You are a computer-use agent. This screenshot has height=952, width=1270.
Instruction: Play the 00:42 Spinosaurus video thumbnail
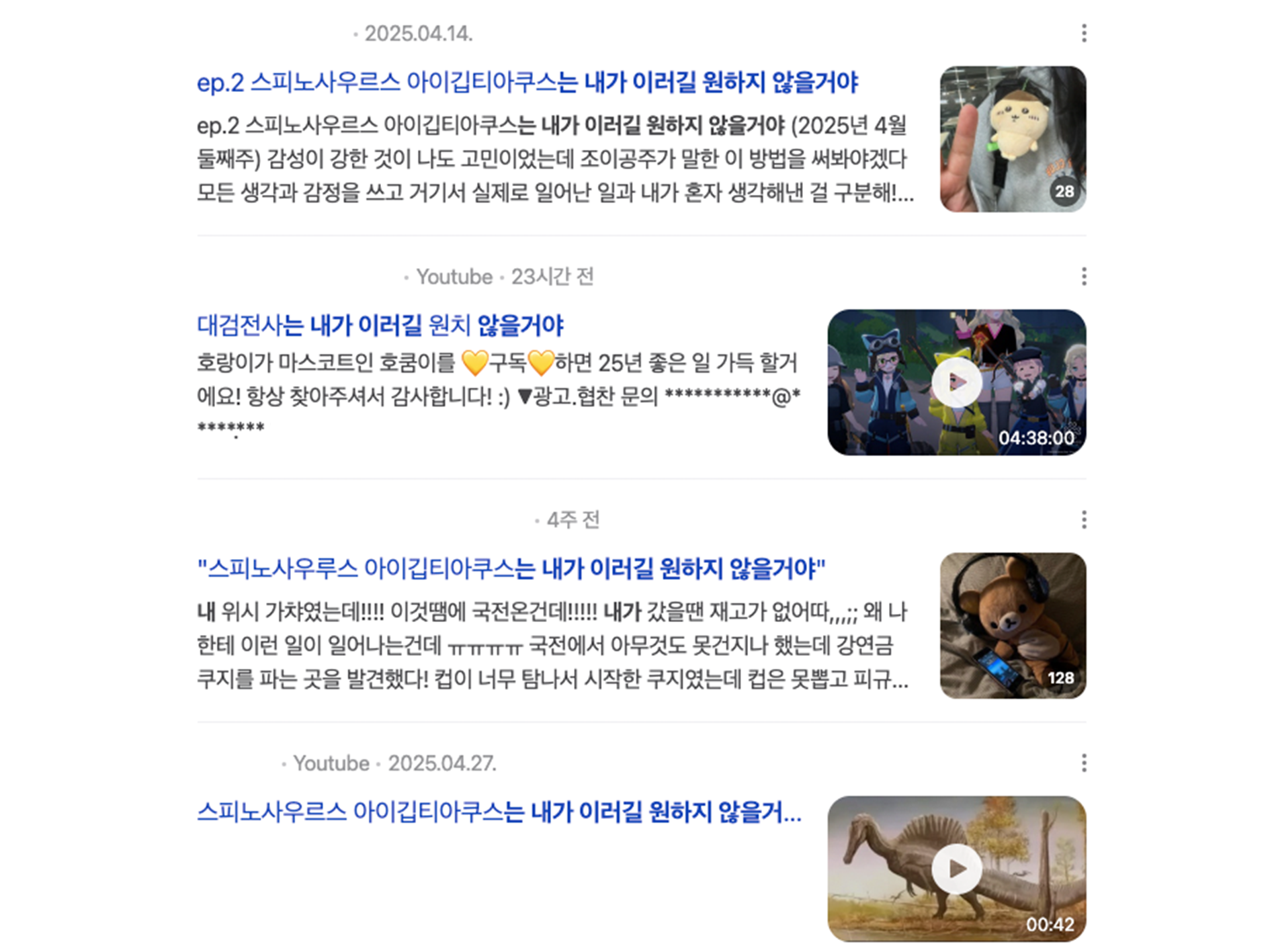[x=956, y=869]
